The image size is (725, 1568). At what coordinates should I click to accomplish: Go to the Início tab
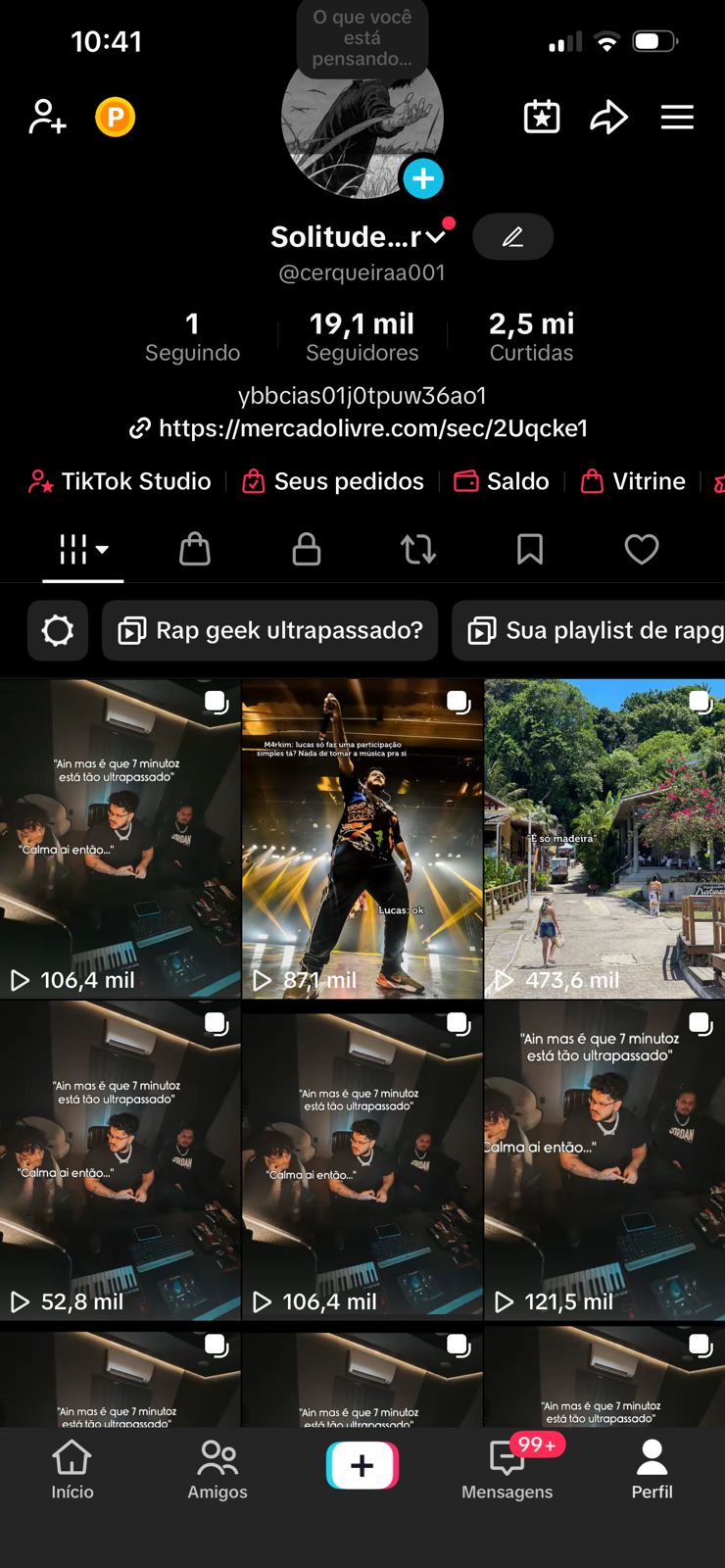tap(72, 1470)
